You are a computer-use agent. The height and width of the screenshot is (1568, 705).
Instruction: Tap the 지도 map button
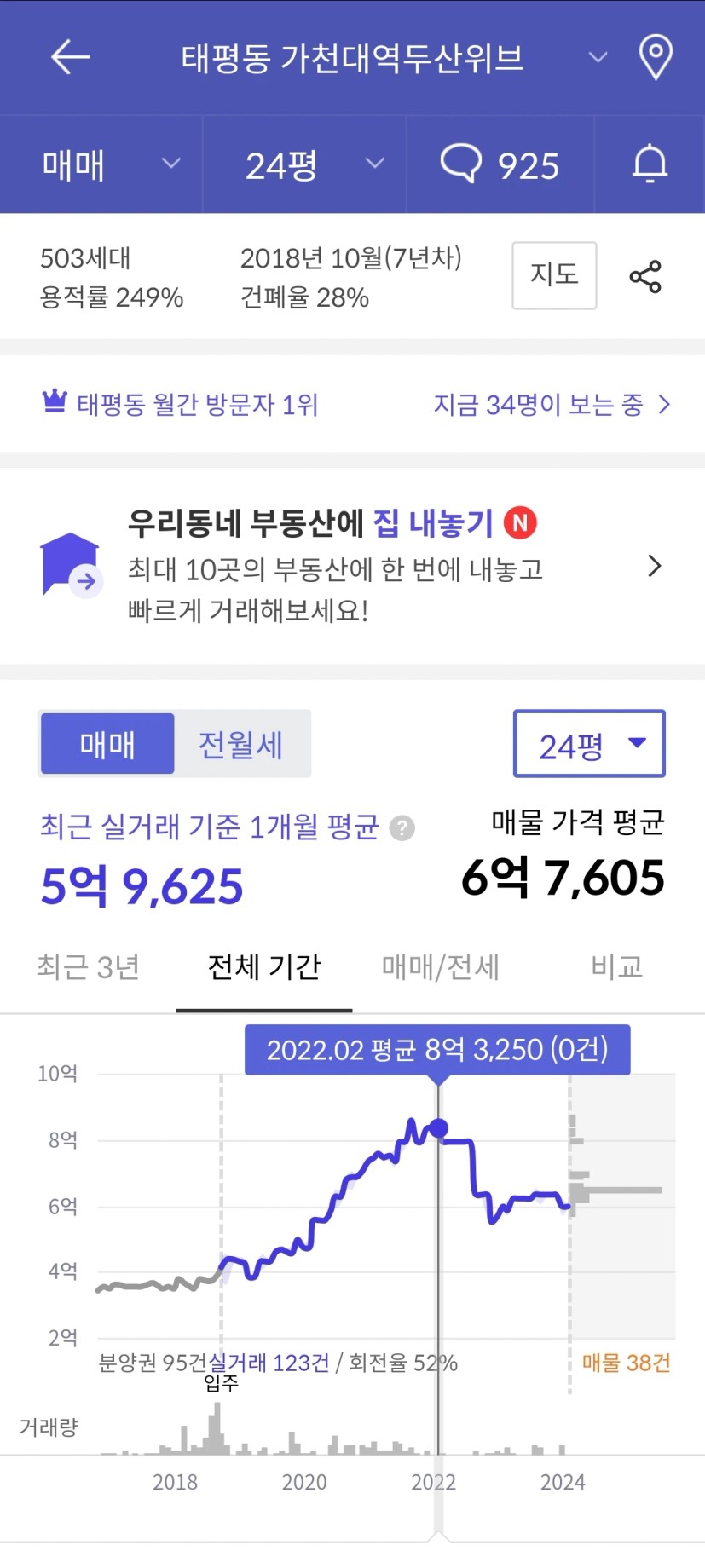click(554, 275)
